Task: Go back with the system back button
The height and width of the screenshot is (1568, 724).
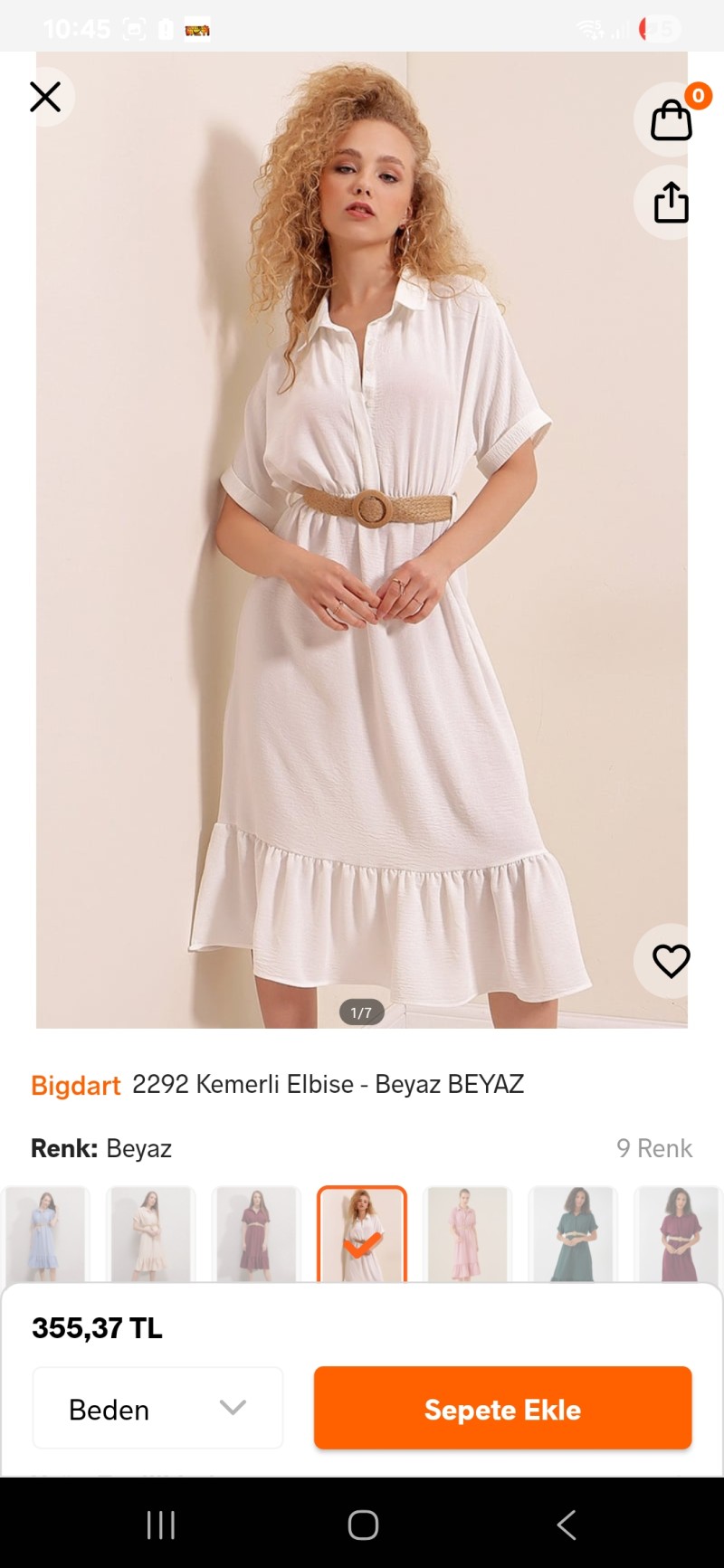Action: click(x=567, y=1525)
